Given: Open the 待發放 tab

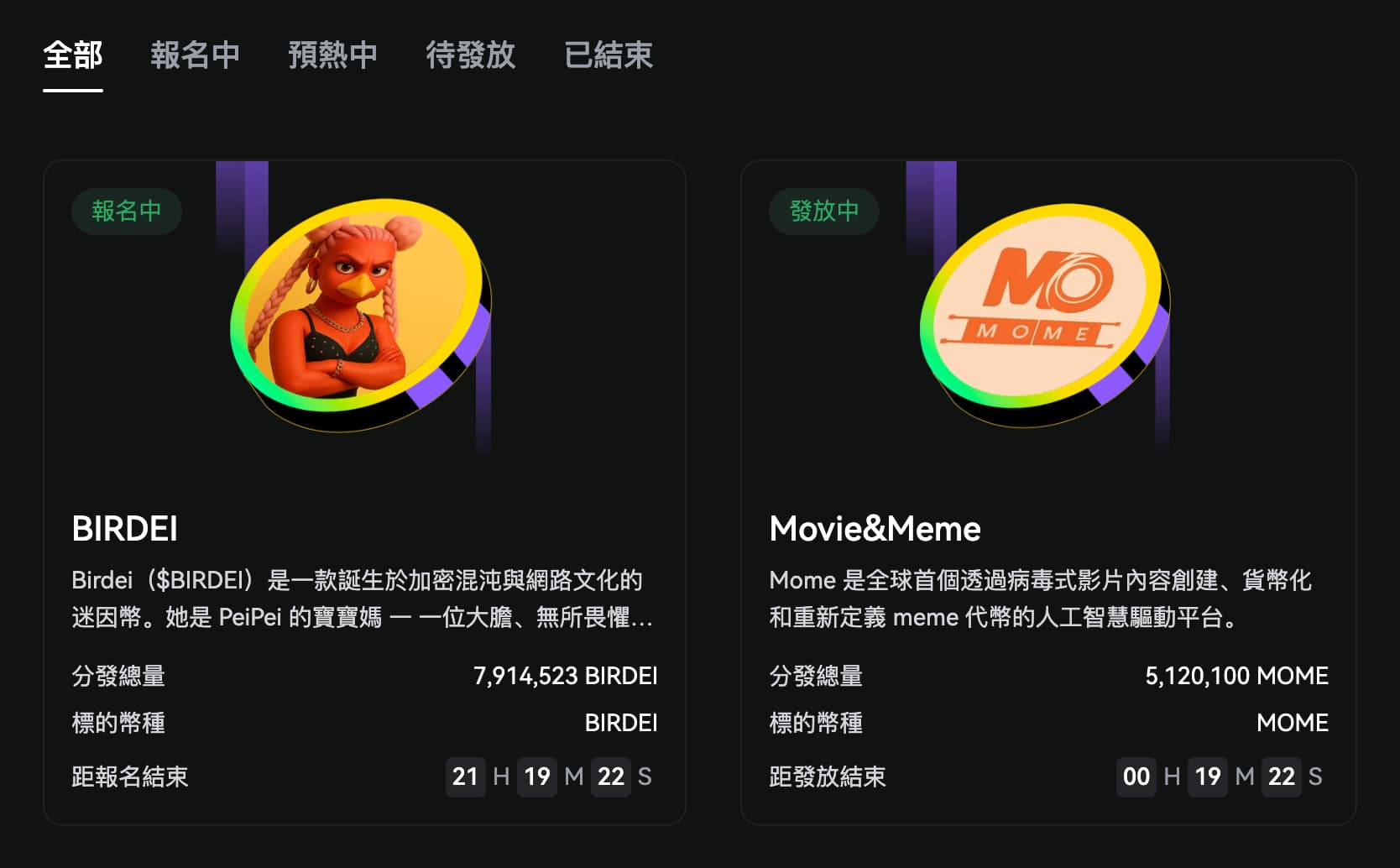Looking at the screenshot, I should pos(470,55).
